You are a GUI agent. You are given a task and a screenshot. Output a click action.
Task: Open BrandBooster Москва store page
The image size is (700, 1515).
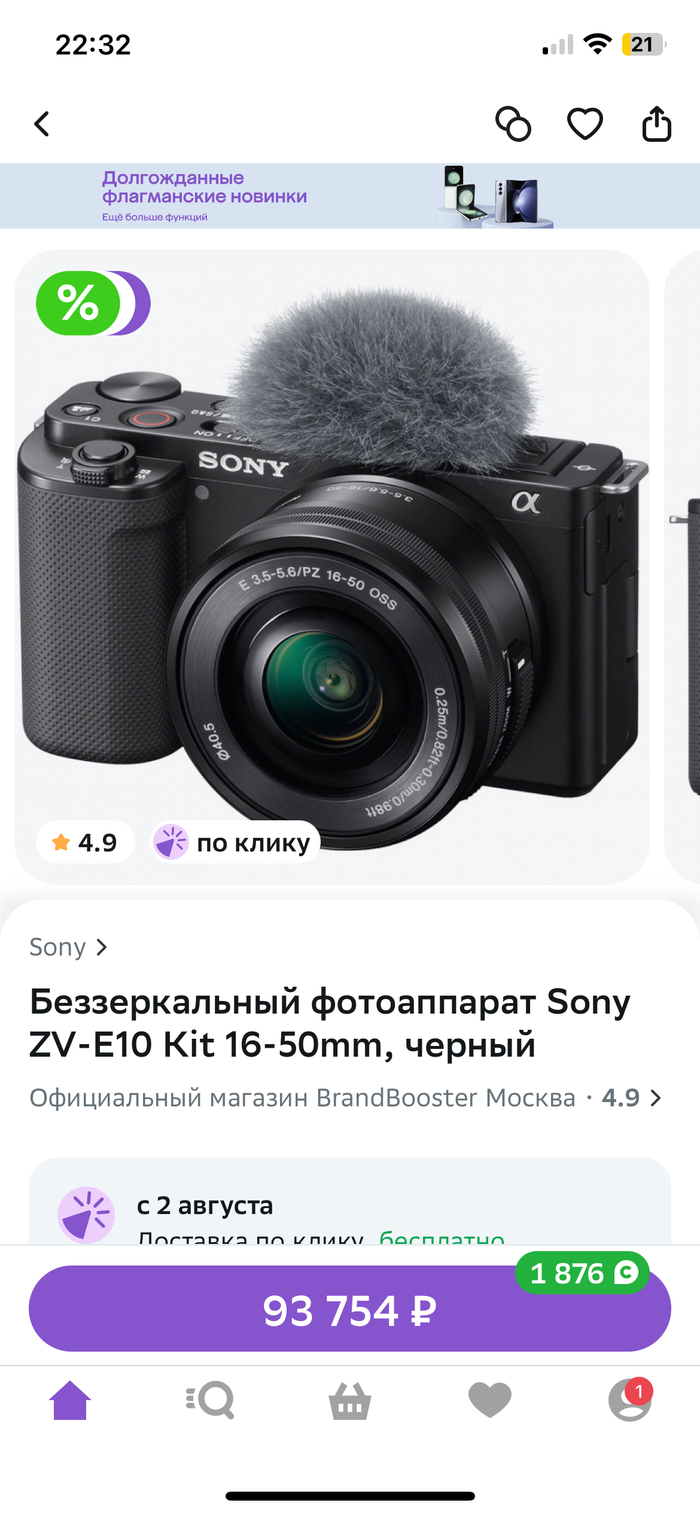click(x=345, y=1098)
